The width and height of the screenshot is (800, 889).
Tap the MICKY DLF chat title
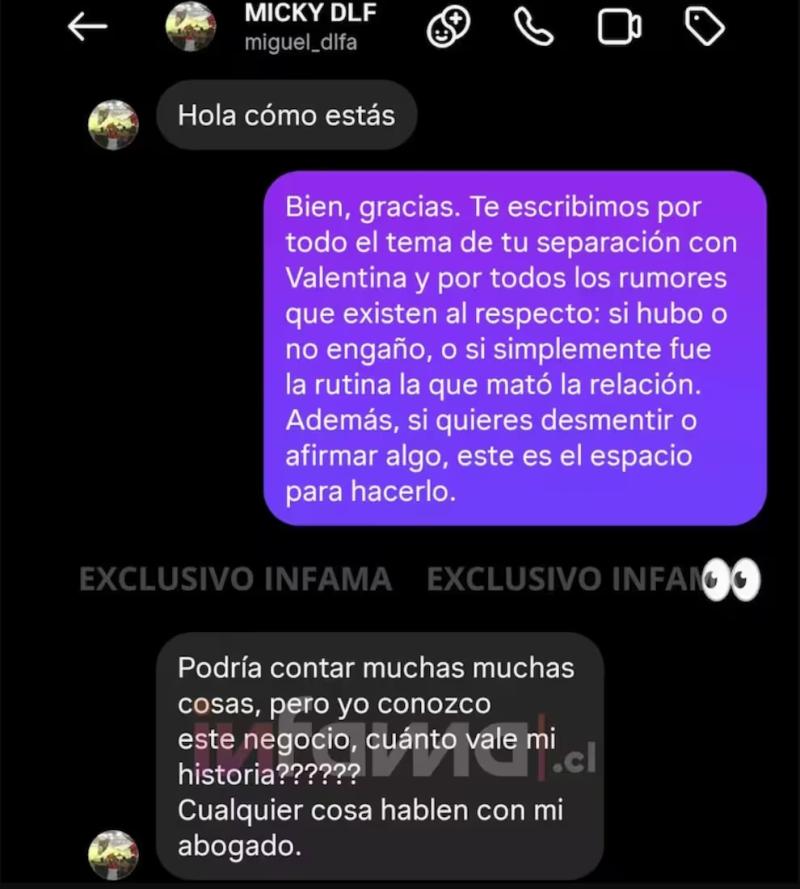coord(309,14)
